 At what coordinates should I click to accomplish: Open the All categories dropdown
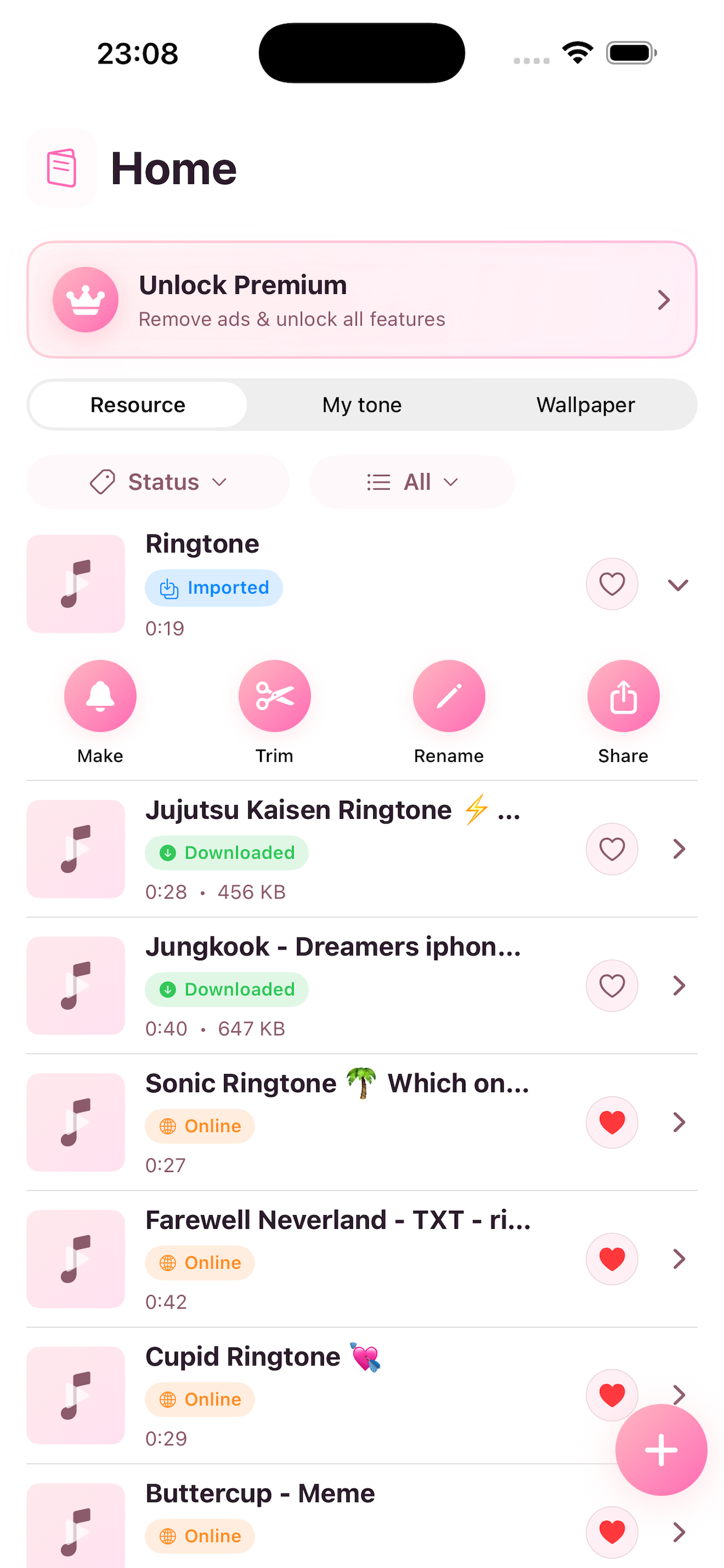tap(412, 481)
